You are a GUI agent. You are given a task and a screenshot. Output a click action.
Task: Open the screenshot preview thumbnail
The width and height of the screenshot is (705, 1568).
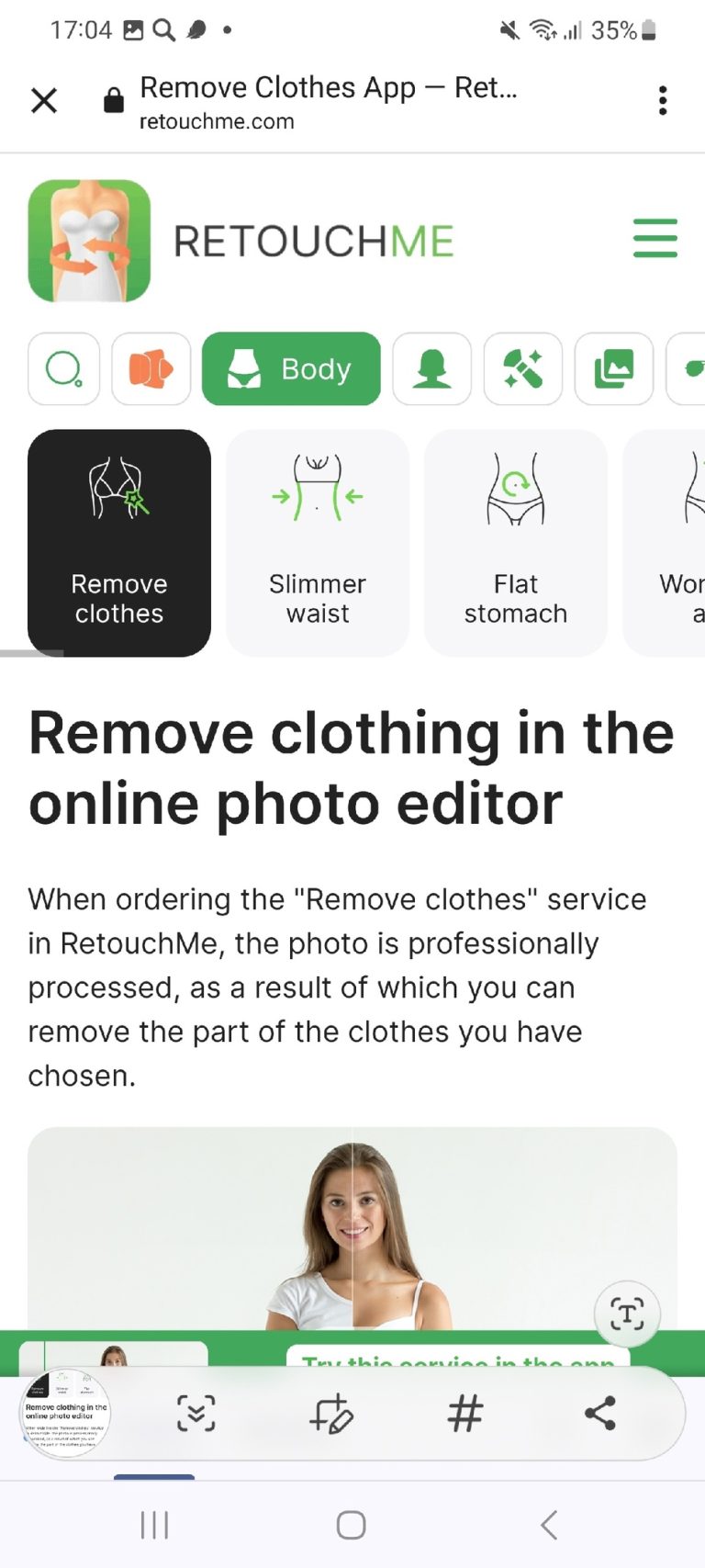[65, 1413]
